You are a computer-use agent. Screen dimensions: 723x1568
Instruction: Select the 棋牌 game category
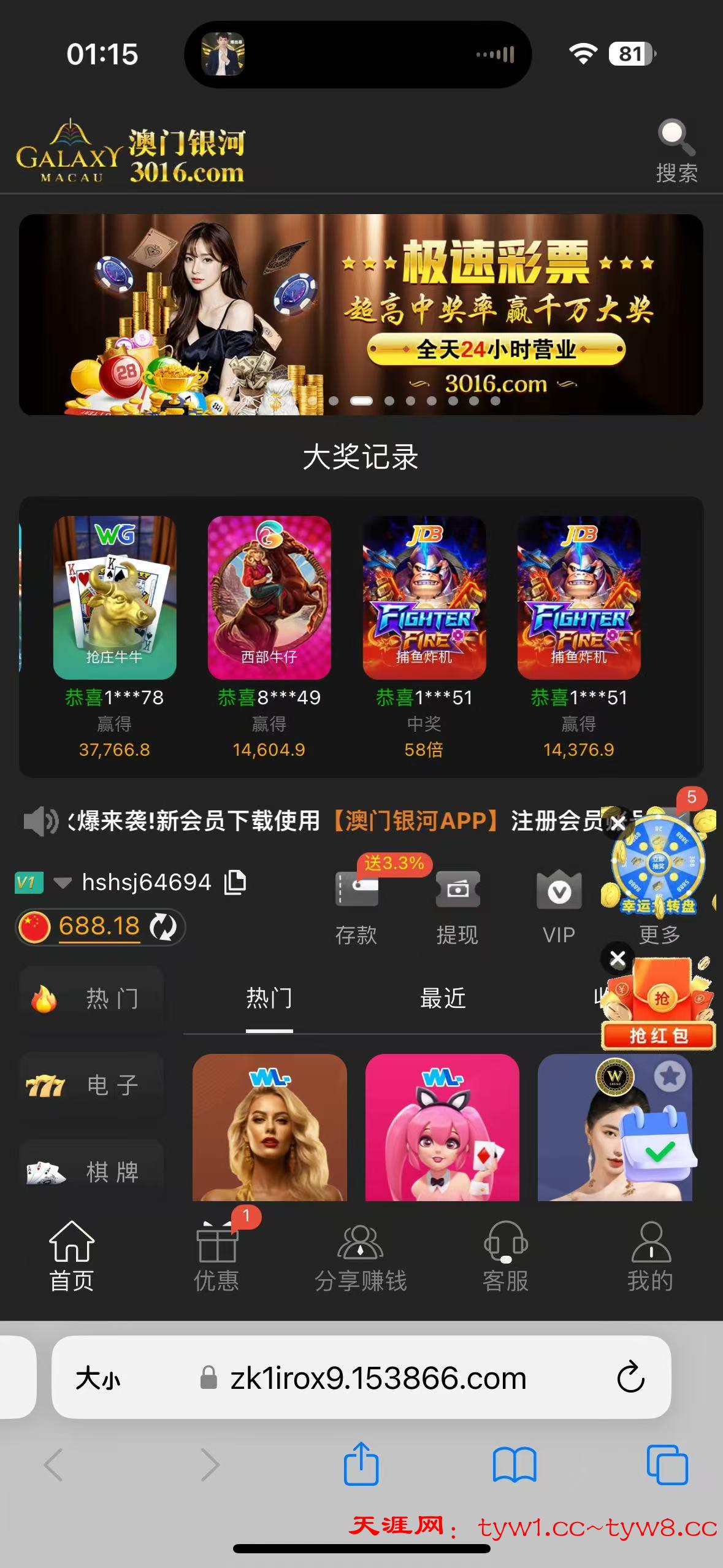(92, 1172)
